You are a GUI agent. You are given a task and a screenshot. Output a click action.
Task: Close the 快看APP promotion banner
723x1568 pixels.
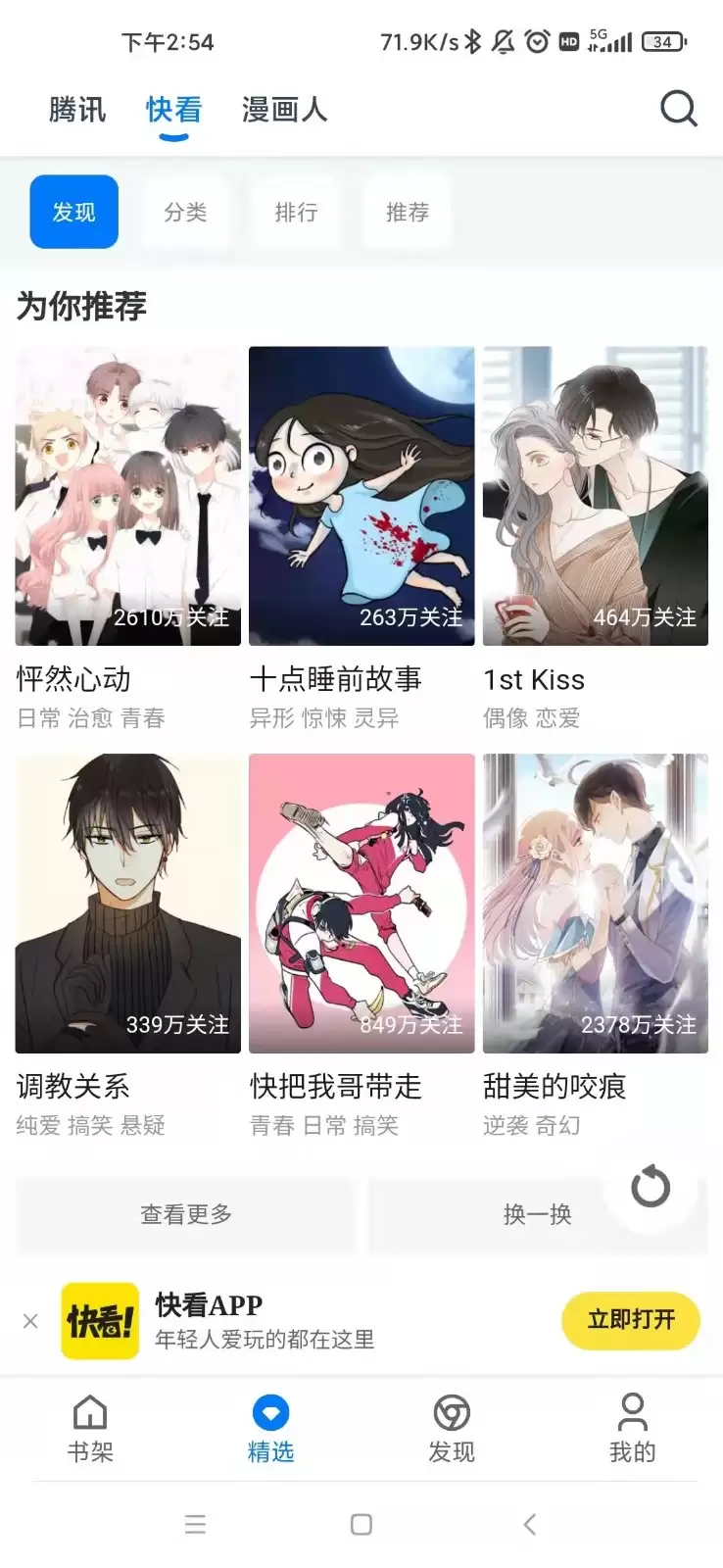[30, 1321]
